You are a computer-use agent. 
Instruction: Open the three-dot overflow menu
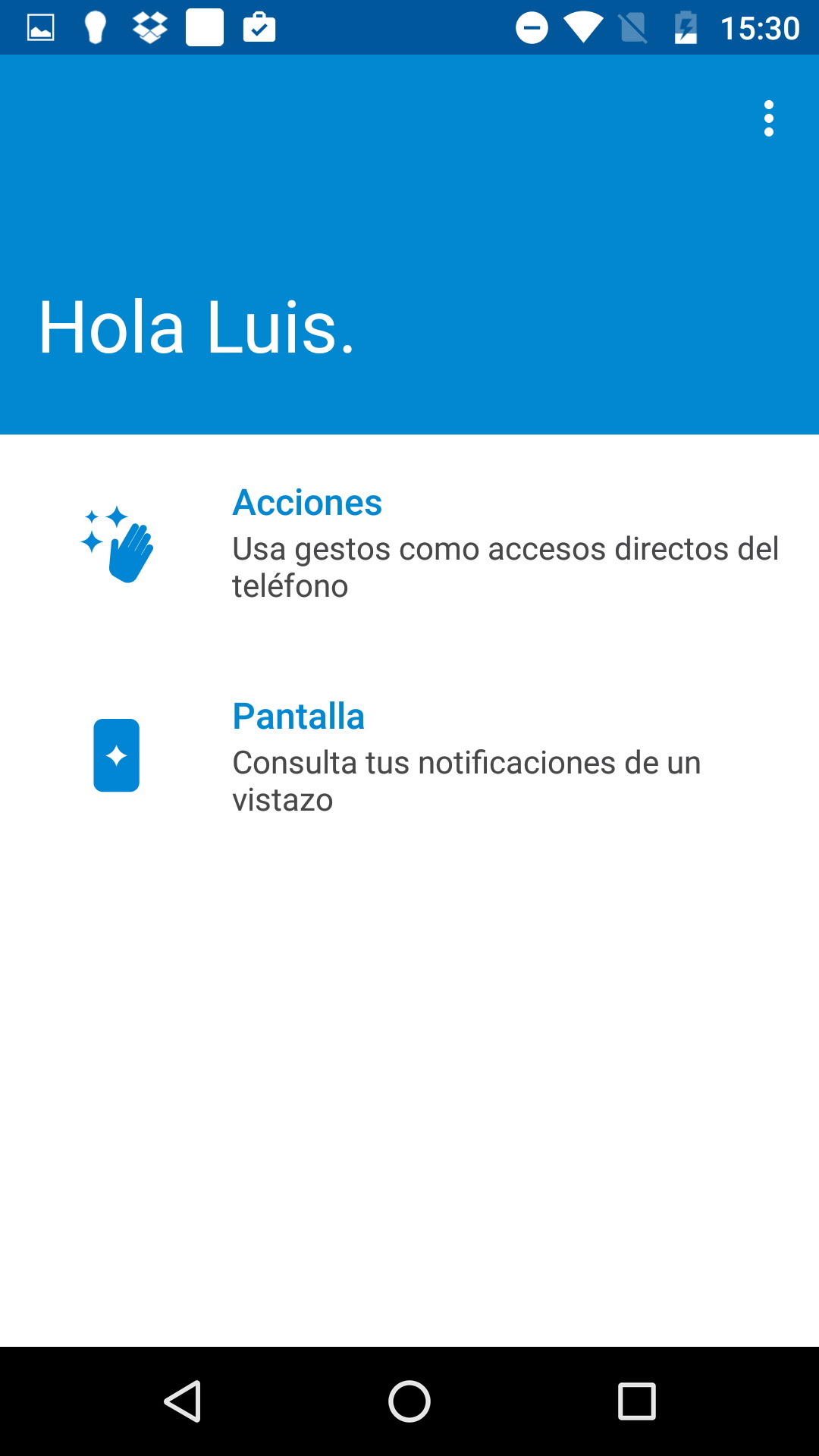point(768,118)
